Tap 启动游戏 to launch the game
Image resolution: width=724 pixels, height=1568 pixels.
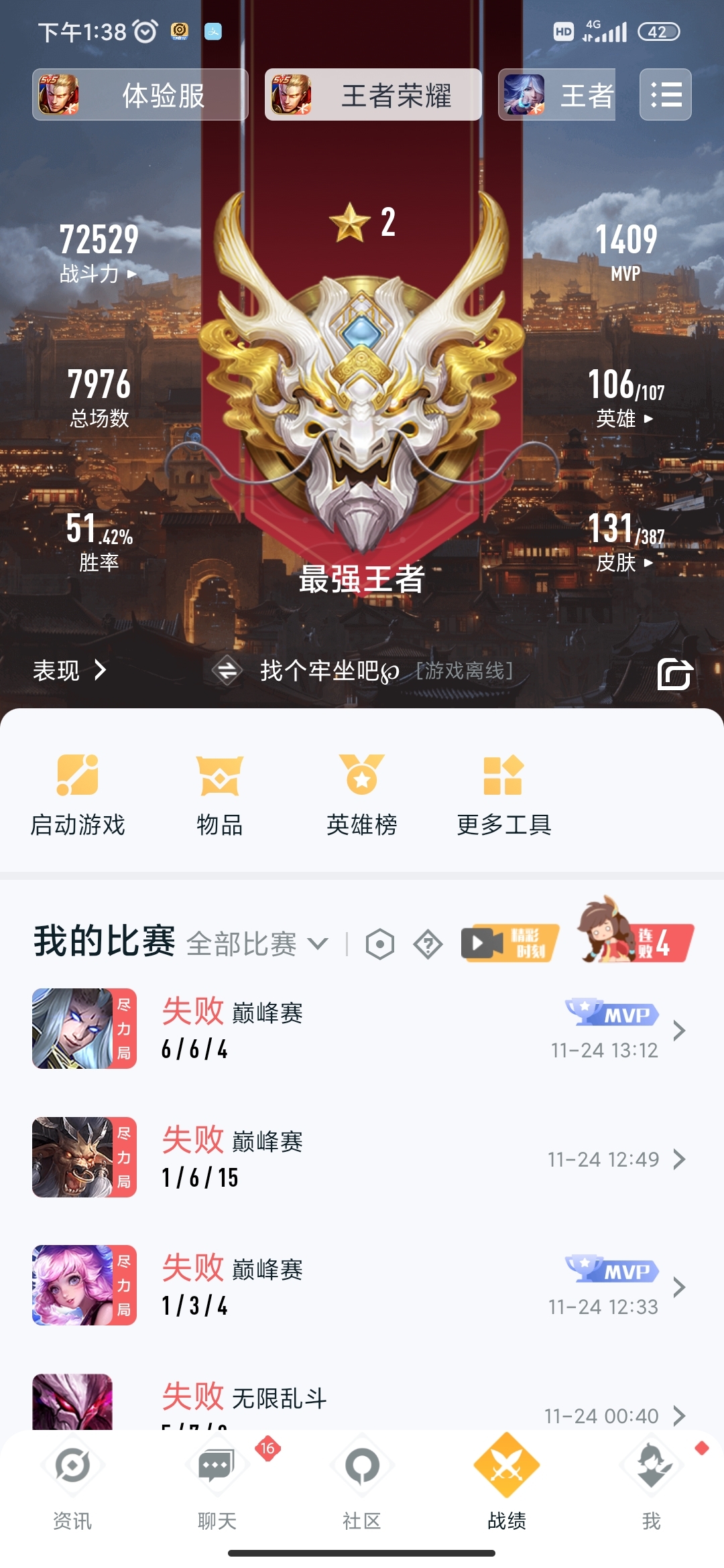(78, 795)
